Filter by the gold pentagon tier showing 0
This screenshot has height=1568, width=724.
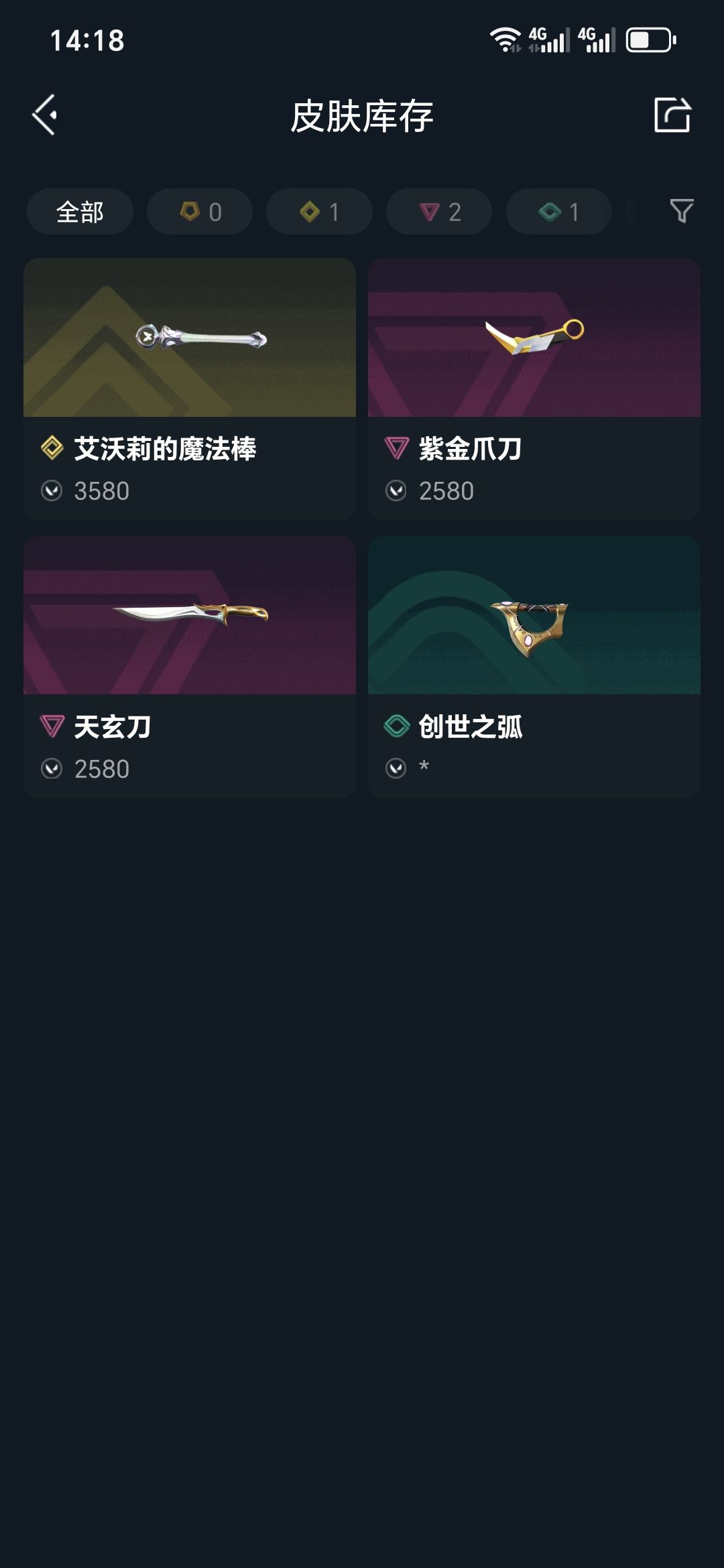pyautogui.click(x=200, y=212)
